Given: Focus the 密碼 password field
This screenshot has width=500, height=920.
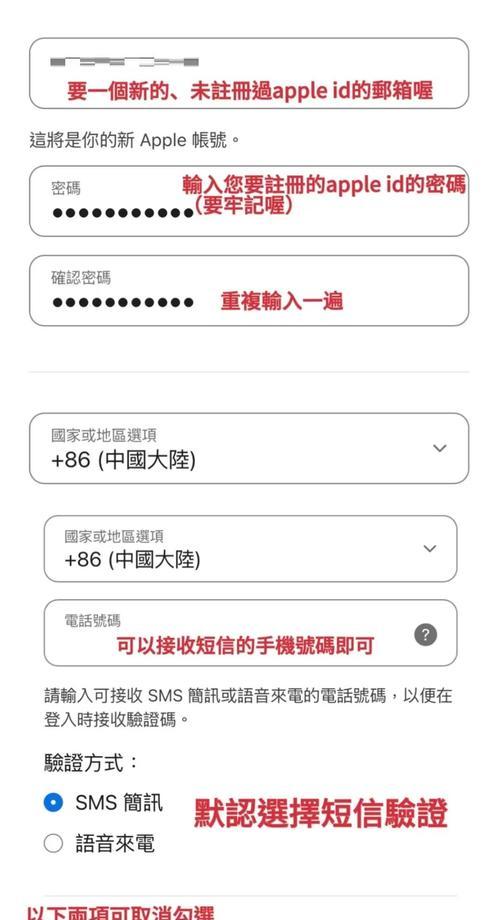Looking at the screenshot, I should click(249, 201).
